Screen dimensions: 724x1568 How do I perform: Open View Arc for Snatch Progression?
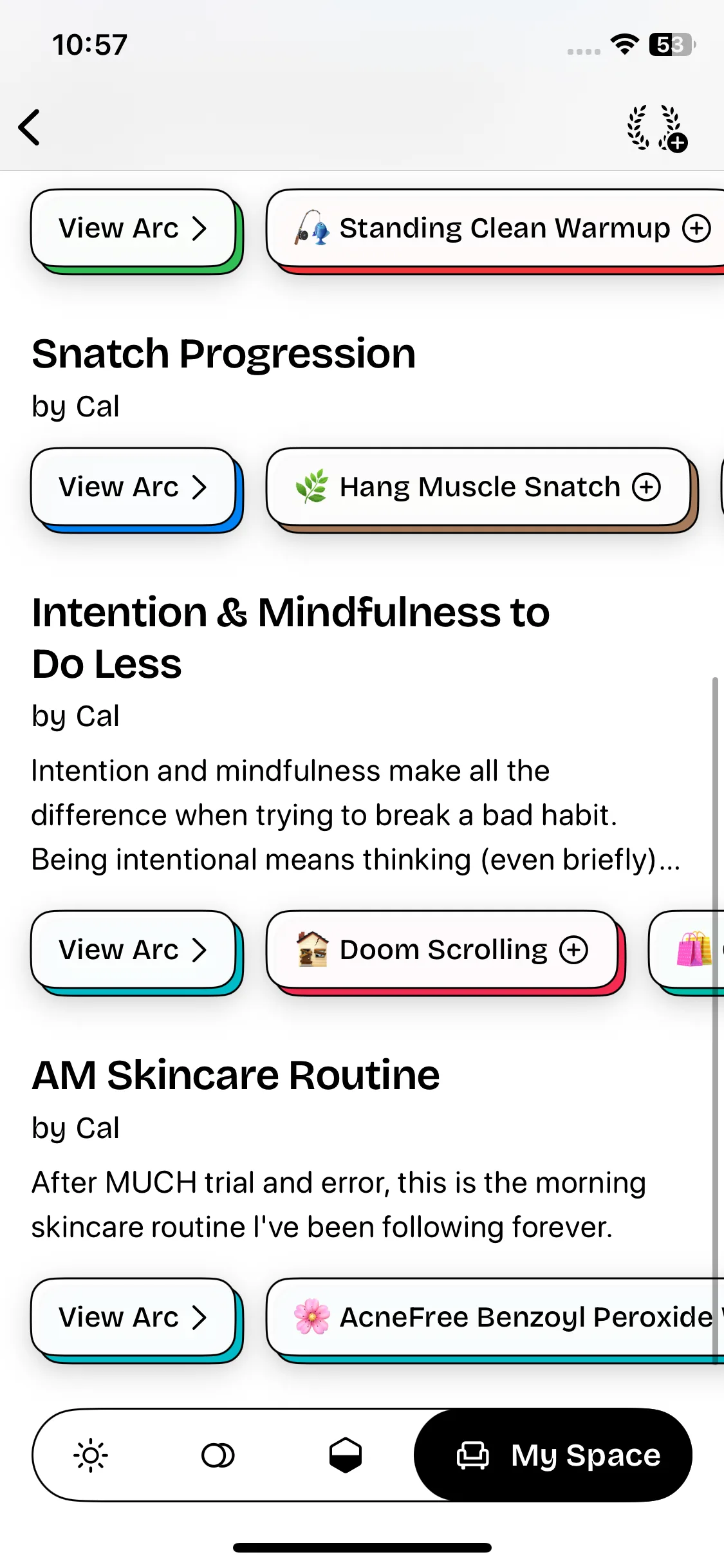coord(133,487)
